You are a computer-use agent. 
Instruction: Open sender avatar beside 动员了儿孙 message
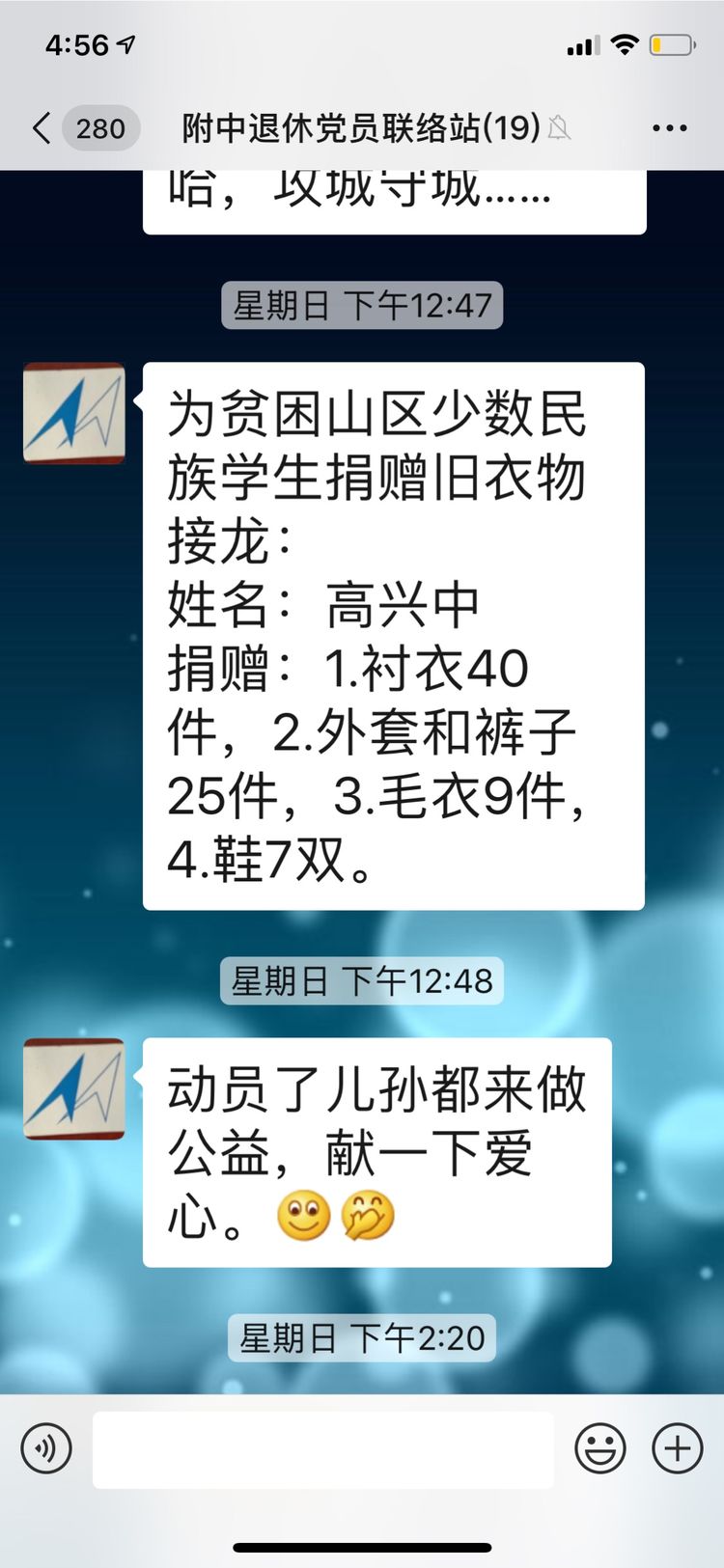[x=74, y=1088]
